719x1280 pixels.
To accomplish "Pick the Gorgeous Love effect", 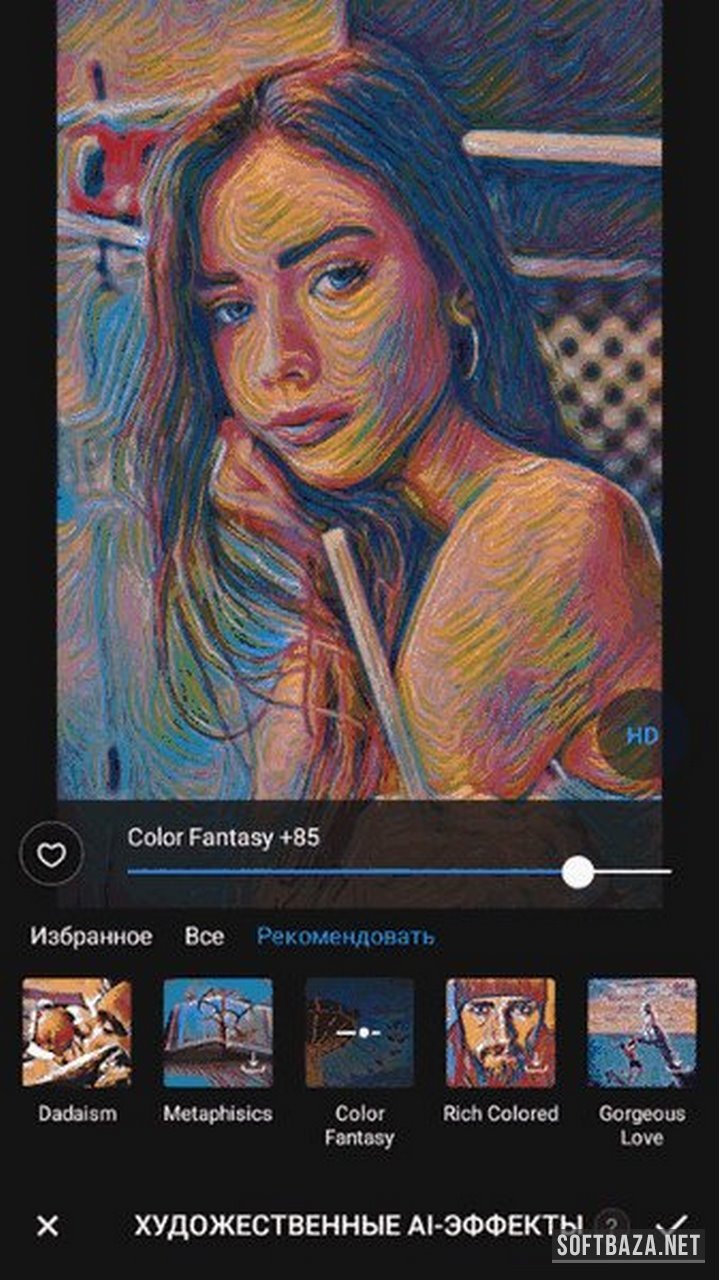I will pos(641,1033).
